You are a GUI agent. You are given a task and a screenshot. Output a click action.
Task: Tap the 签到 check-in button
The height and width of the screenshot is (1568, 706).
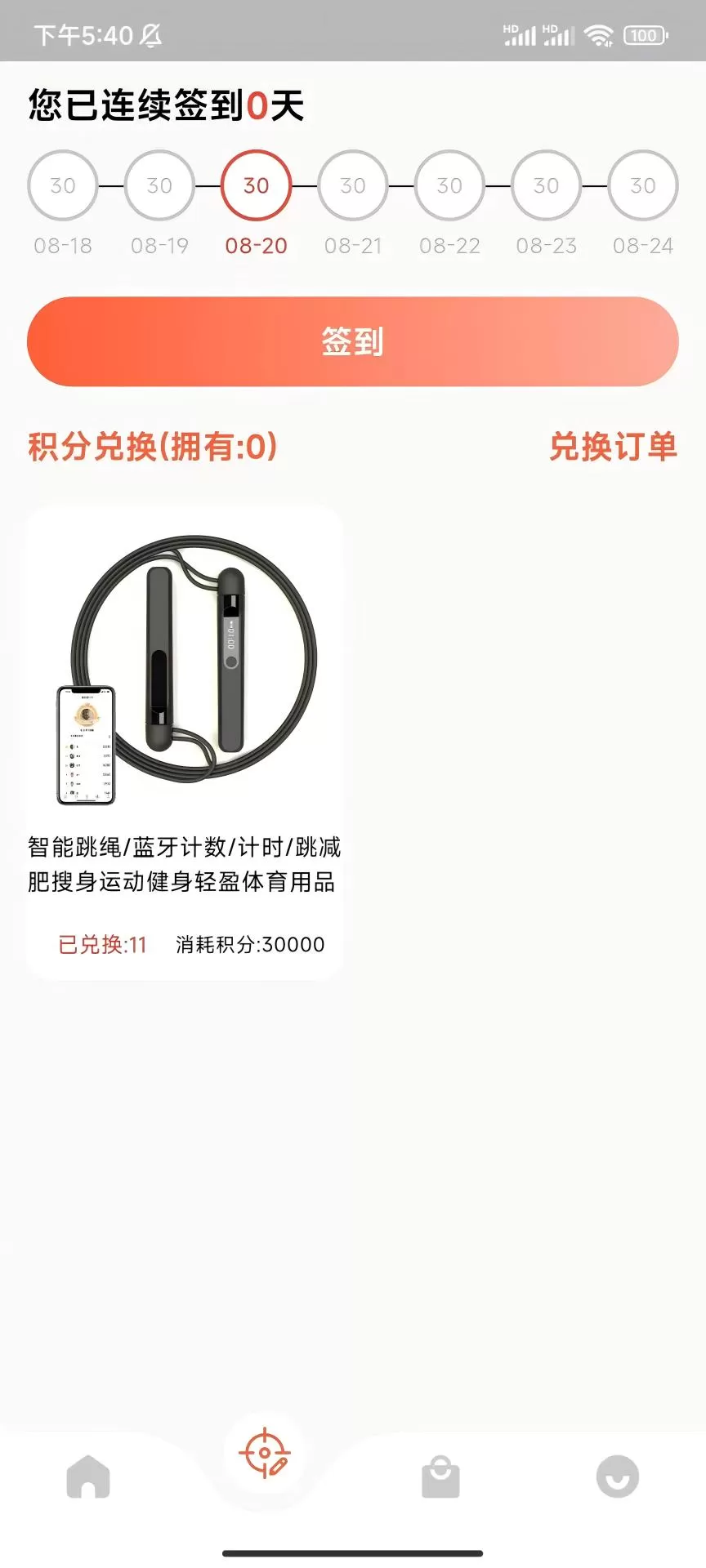(353, 341)
